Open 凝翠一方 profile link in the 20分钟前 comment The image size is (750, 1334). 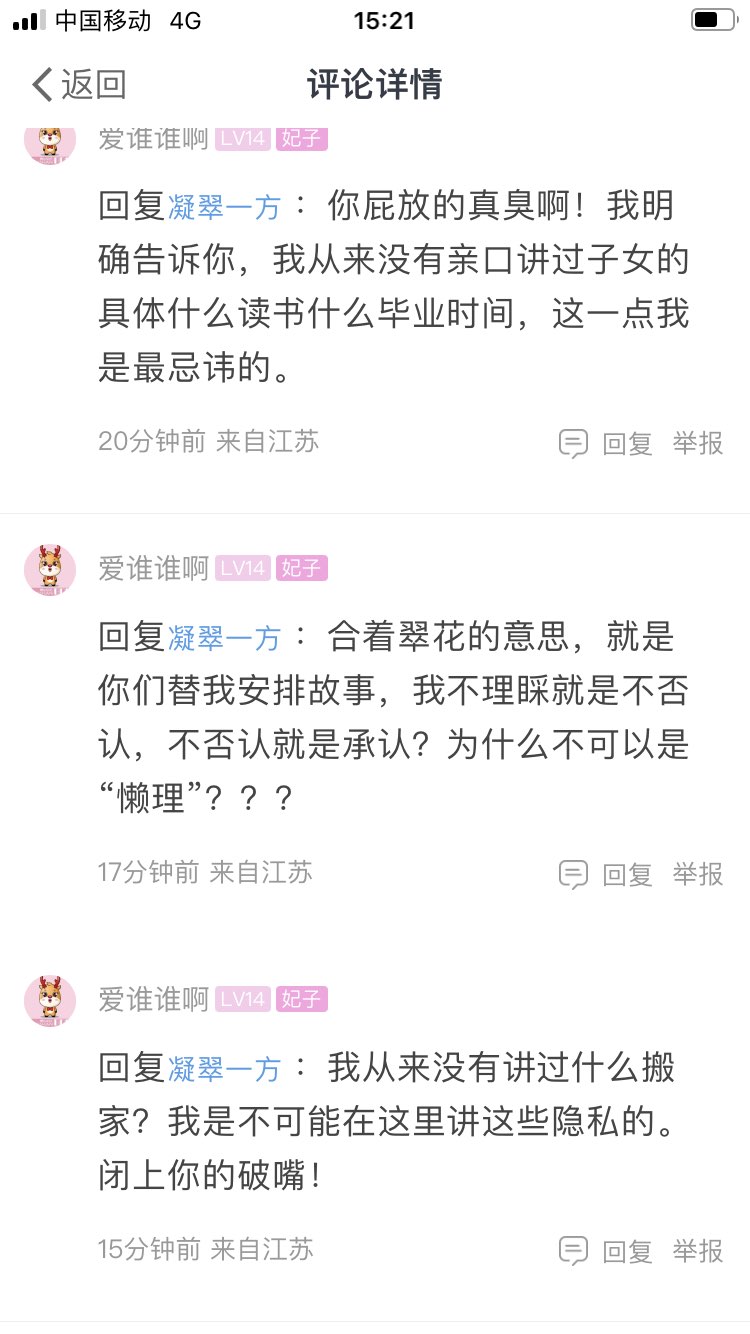point(224,207)
